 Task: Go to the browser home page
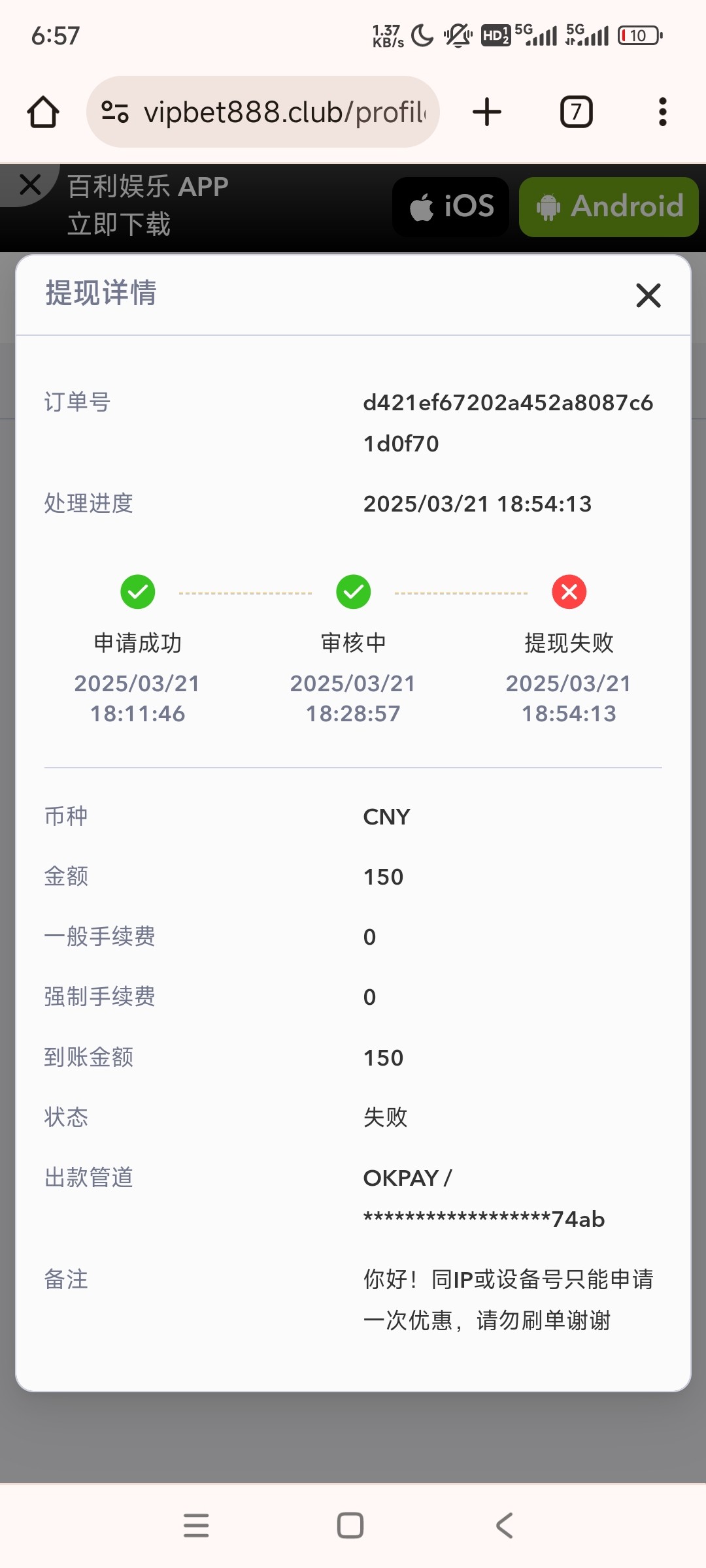pos(43,112)
